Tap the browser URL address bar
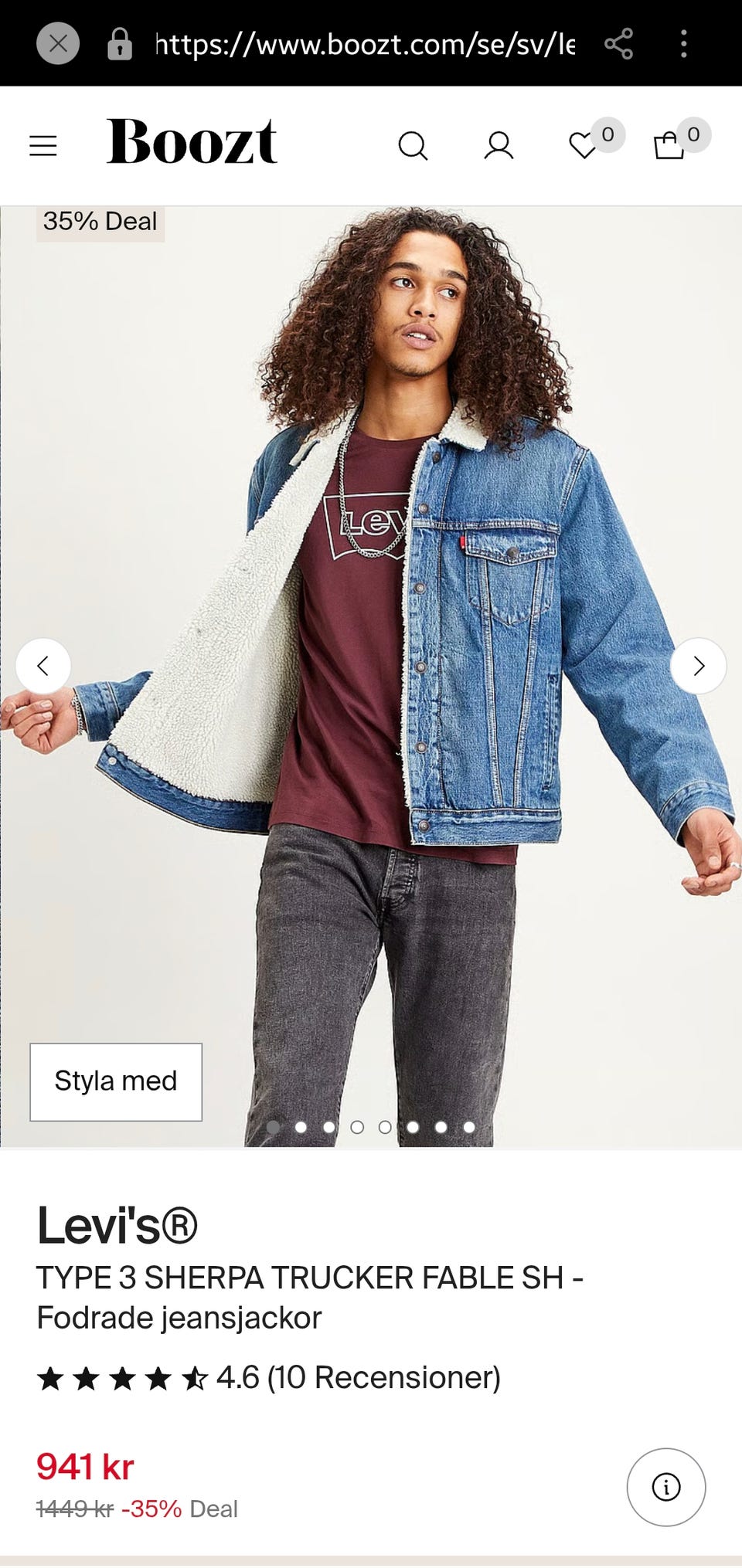 (365, 44)
